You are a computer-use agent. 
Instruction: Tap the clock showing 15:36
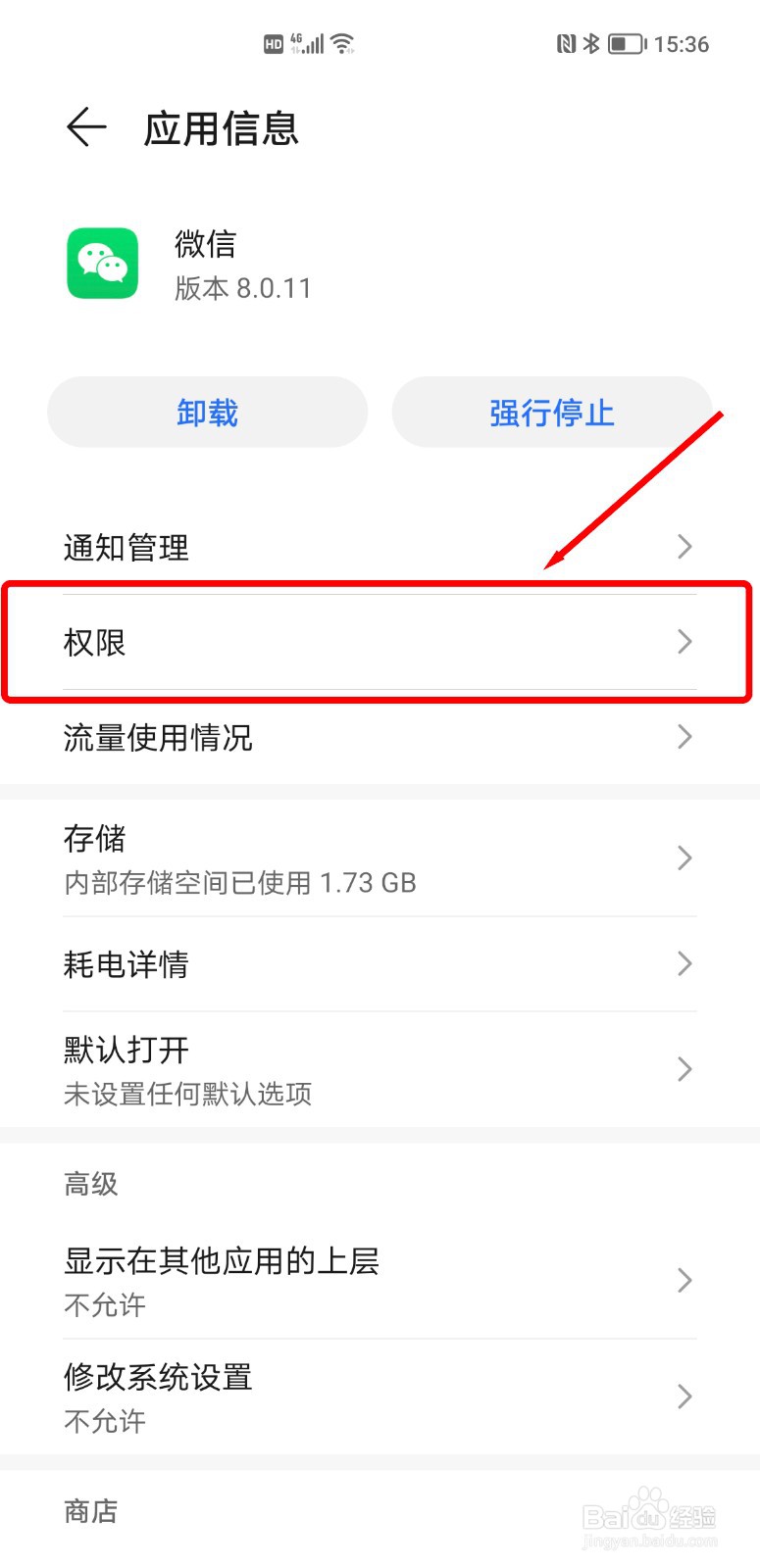click(x=682, y=43)
